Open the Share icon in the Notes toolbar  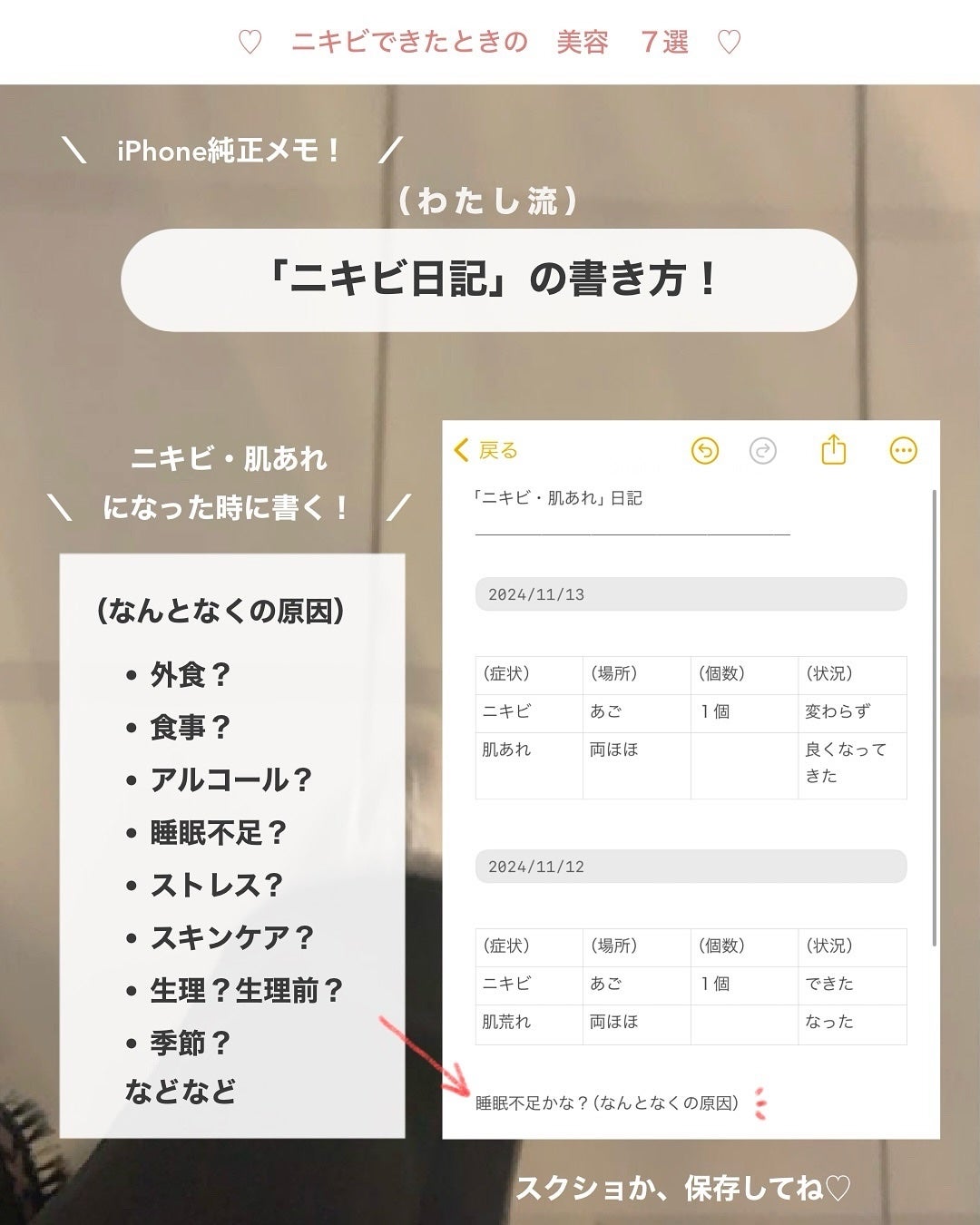click(834, 450)
